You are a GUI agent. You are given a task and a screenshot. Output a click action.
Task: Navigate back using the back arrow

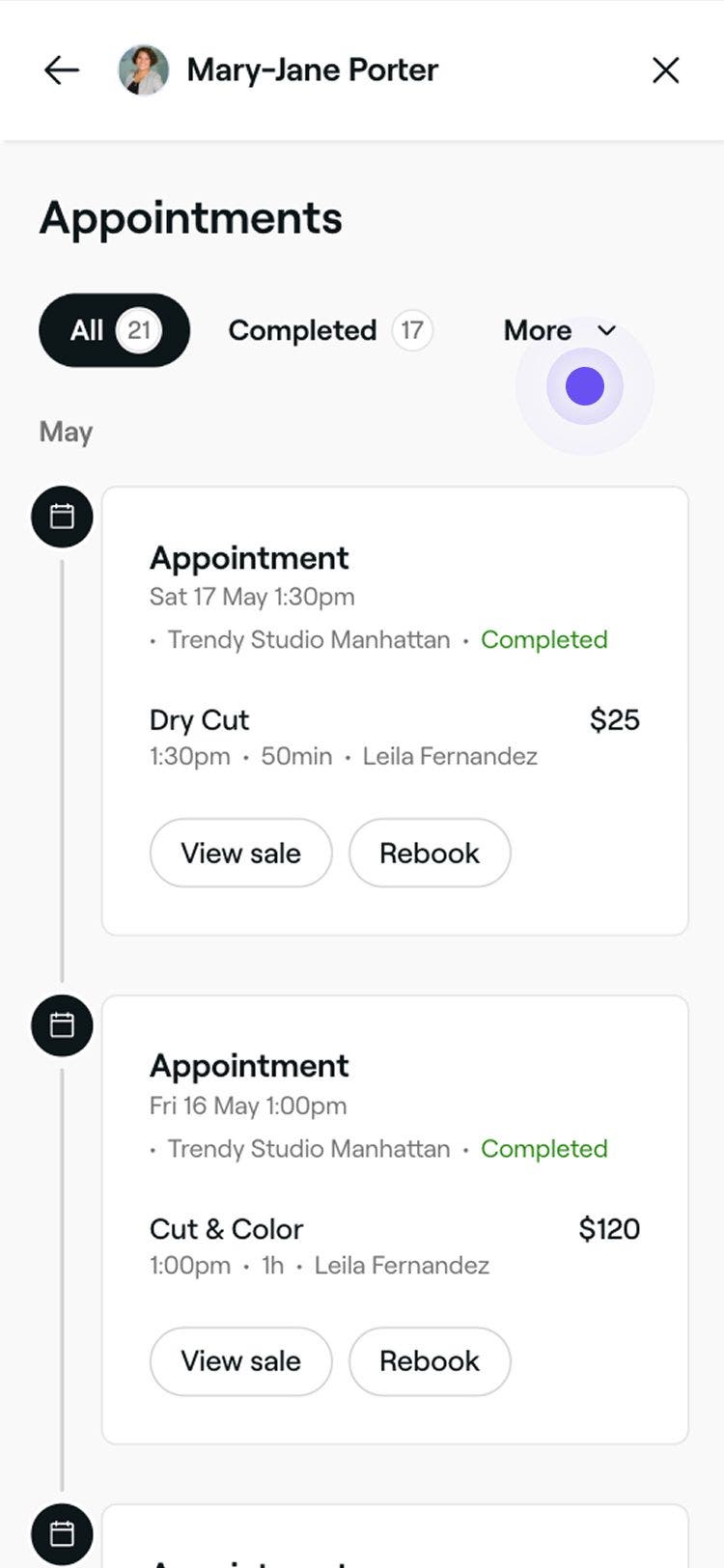pos(61,70)
